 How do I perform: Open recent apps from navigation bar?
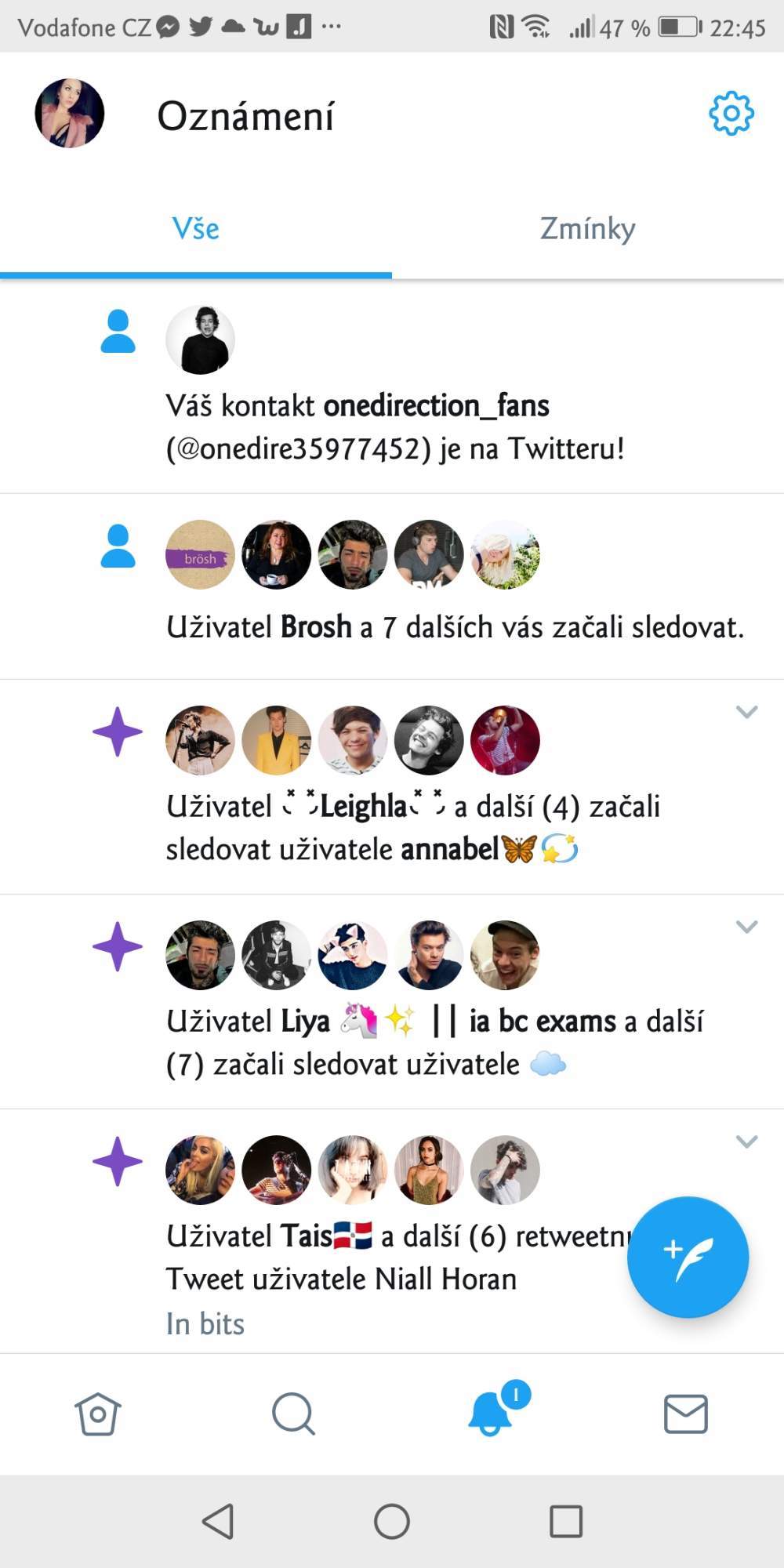click(x=566, y=1522)
